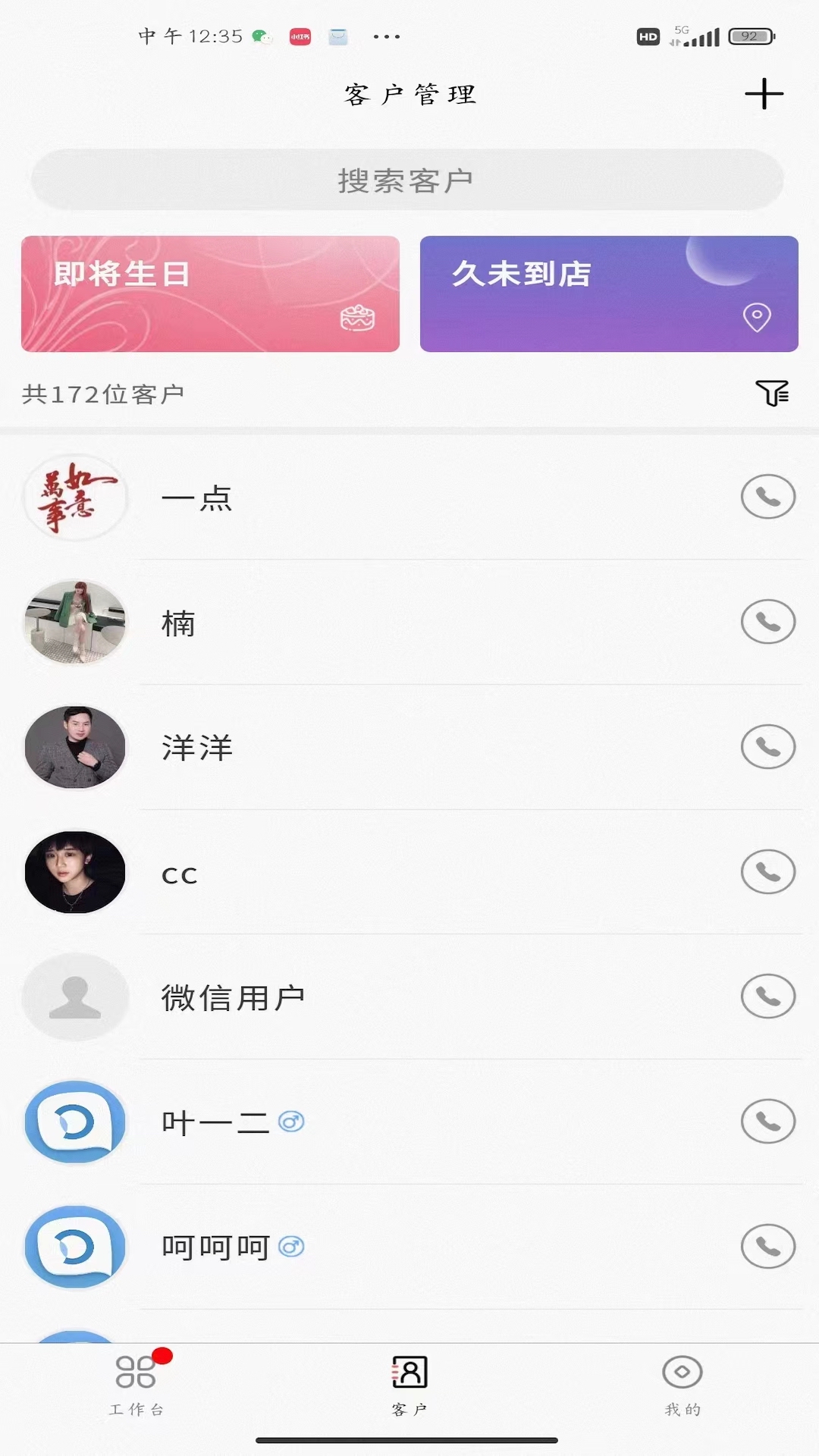Switch to the 工作台 tab
Image resolution: width=819 pixels, height=1456 pixels.
tap(136, 1385)
